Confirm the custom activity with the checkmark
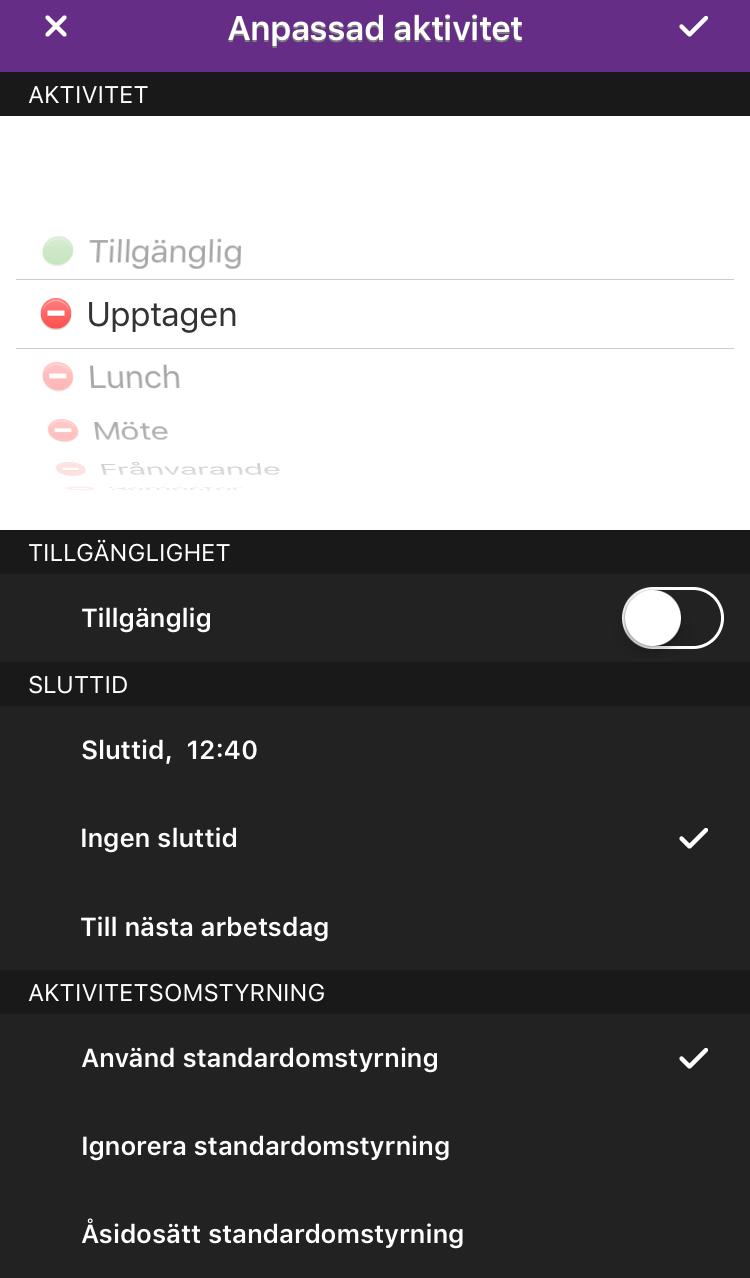 pyautogui.click(x=693, y=27)
